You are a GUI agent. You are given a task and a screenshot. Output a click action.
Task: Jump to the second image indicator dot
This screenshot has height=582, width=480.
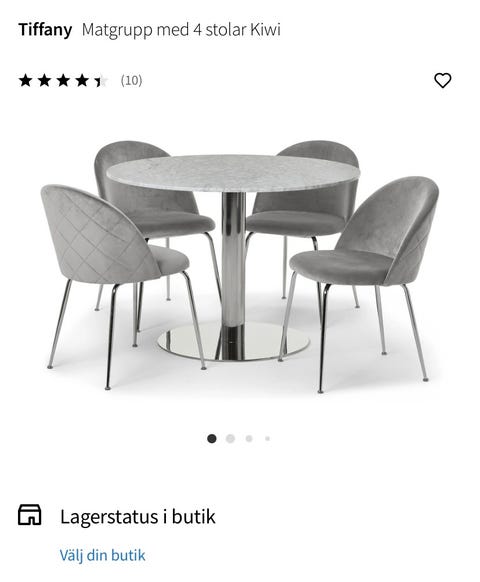click(230, 438)
